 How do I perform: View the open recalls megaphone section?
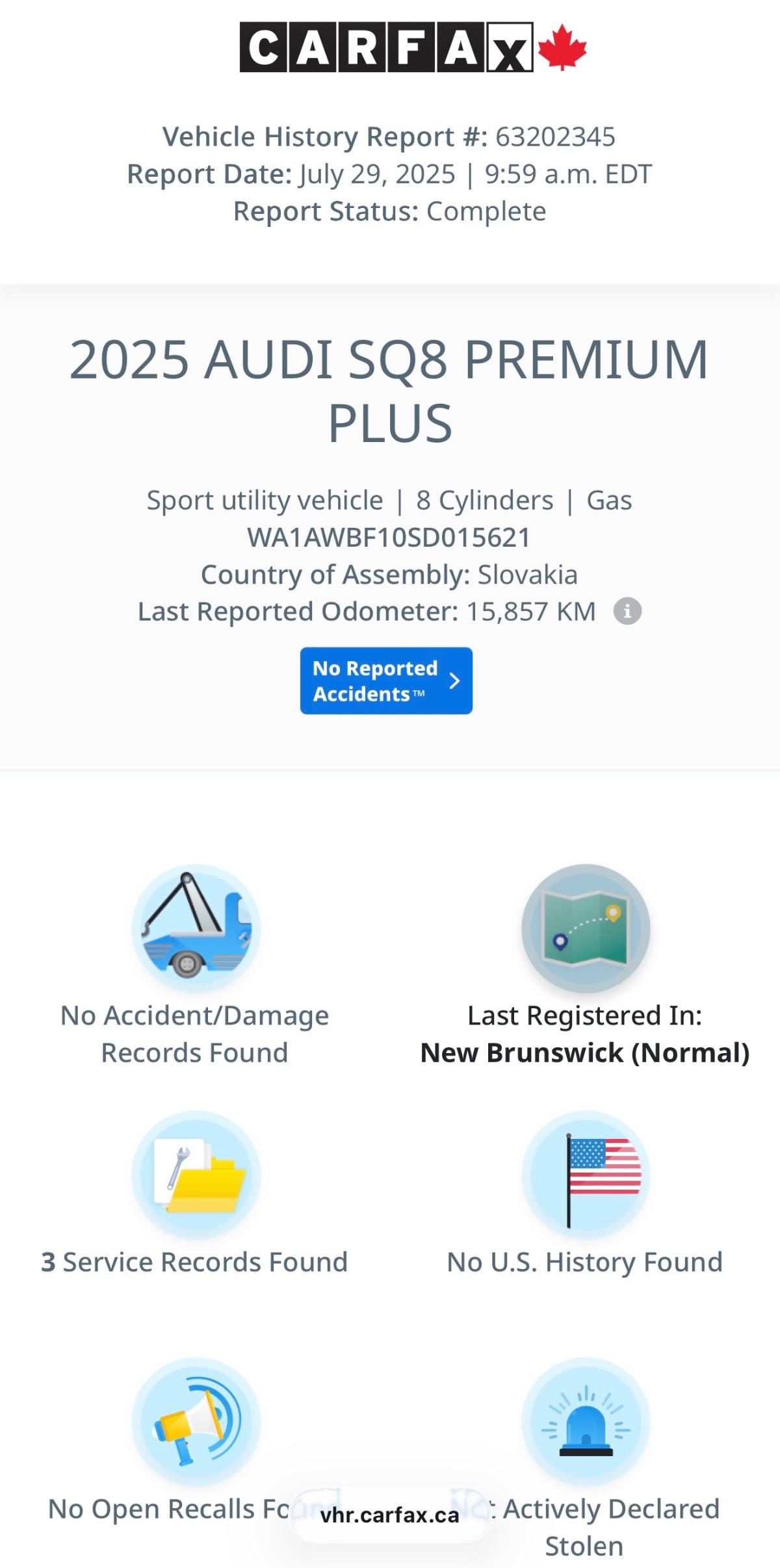point(196,1422)
